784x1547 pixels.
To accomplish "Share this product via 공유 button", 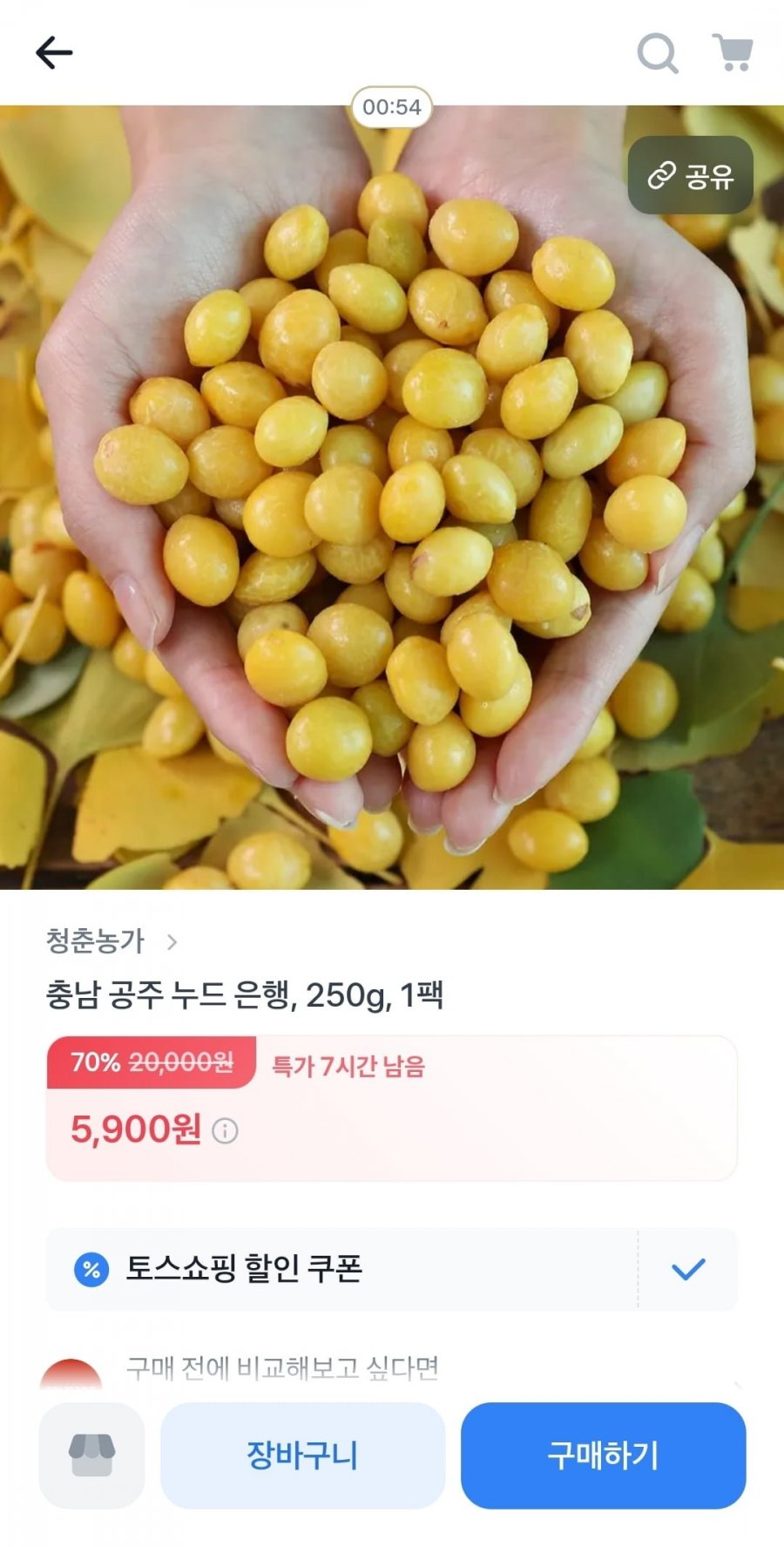I will click(690, 175).
